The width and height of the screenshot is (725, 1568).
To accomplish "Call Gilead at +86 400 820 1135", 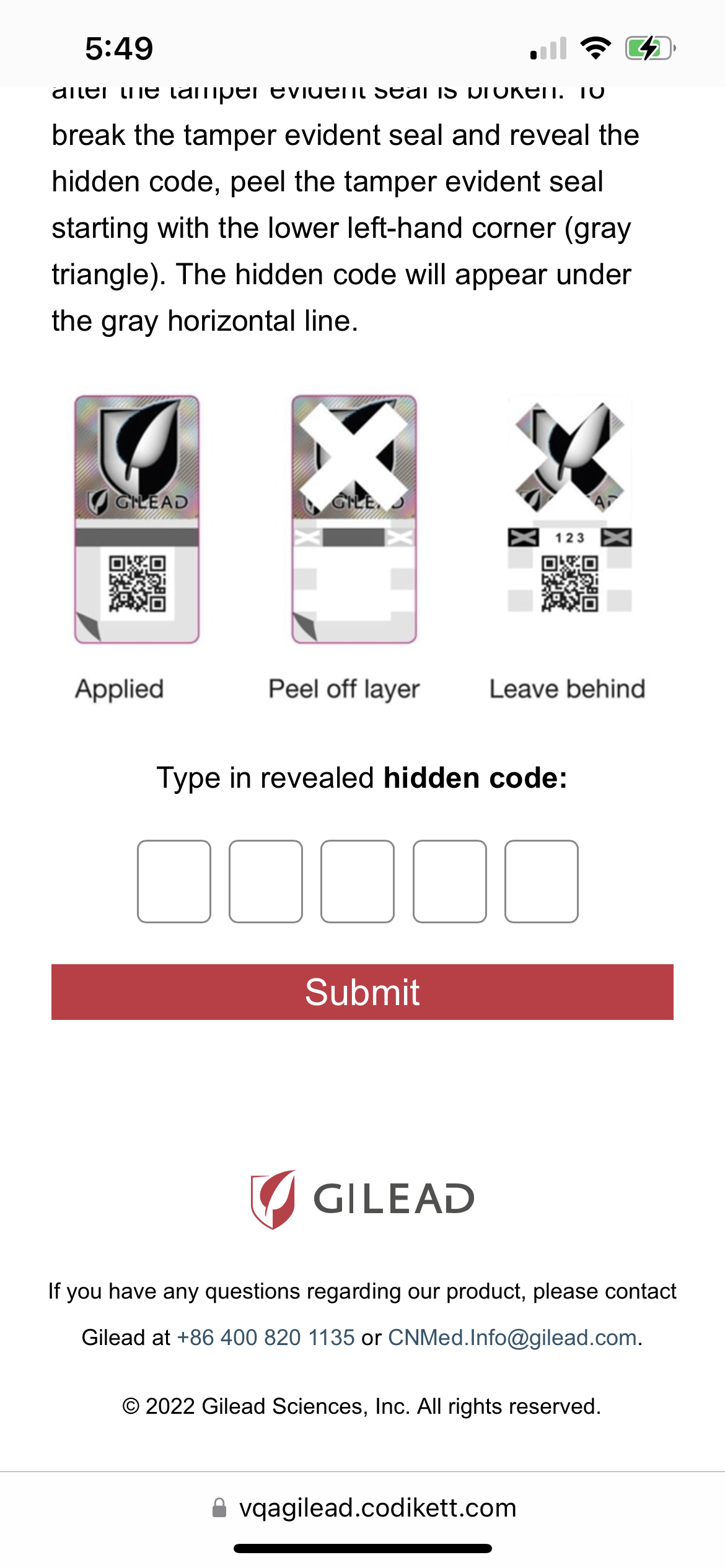I will tap(266, 1338).
